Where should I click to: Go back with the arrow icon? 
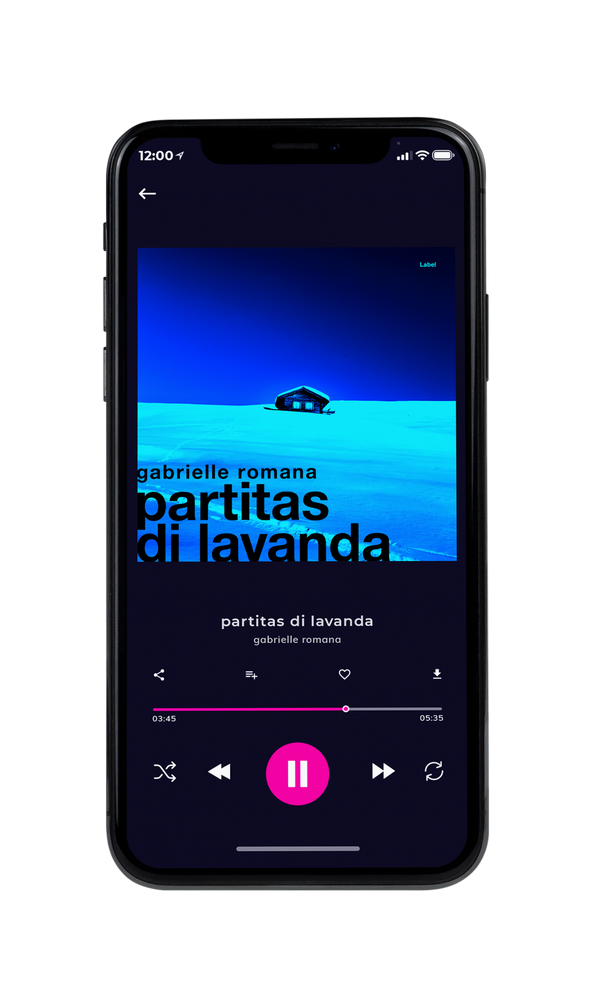tap(147, 193)
